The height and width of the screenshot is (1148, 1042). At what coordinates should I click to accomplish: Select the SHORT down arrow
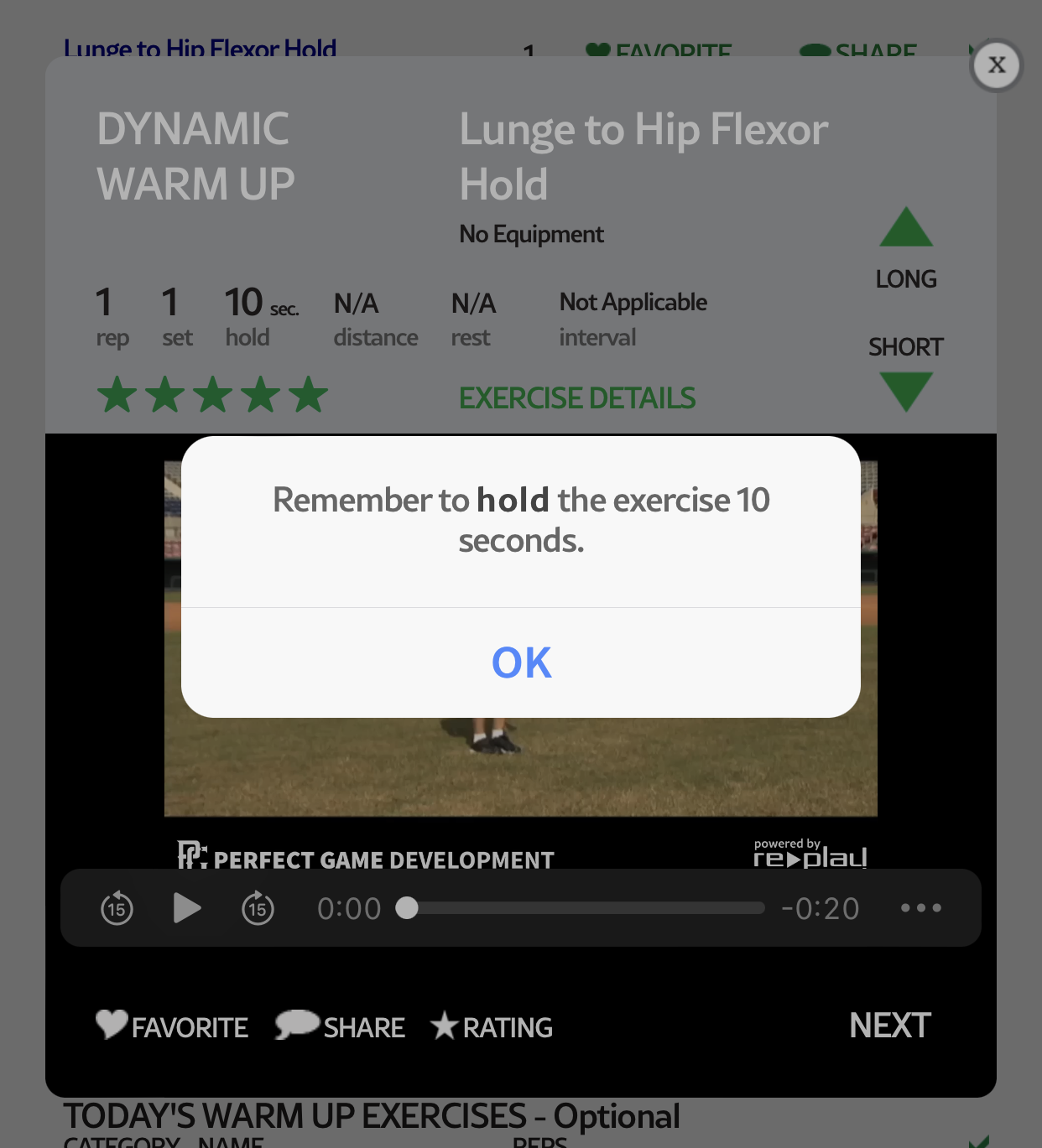tap(905, 391)
